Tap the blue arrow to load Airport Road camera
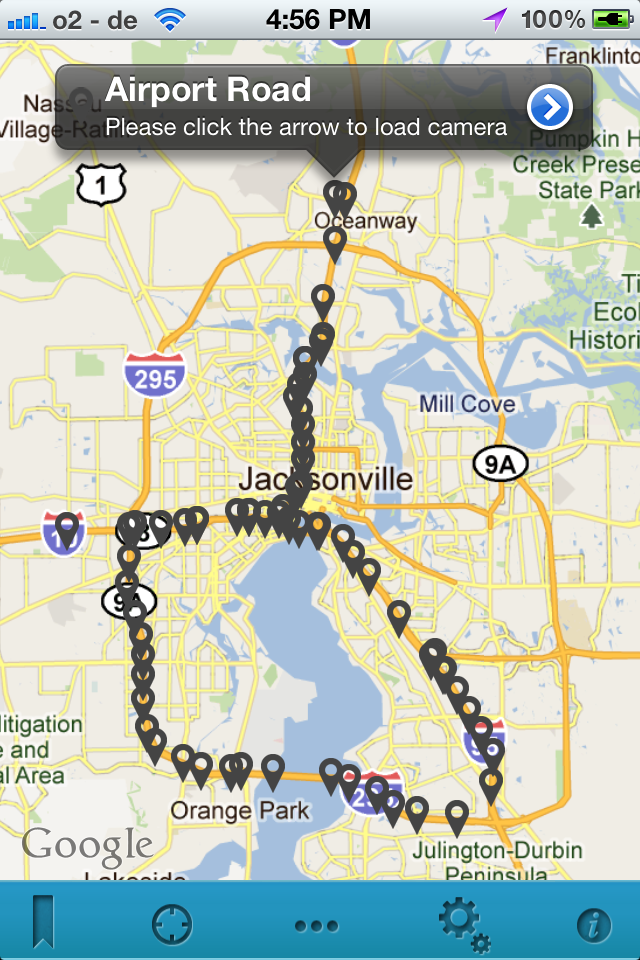This screenshot has width=640, height=960. click(x=550, y=107)
